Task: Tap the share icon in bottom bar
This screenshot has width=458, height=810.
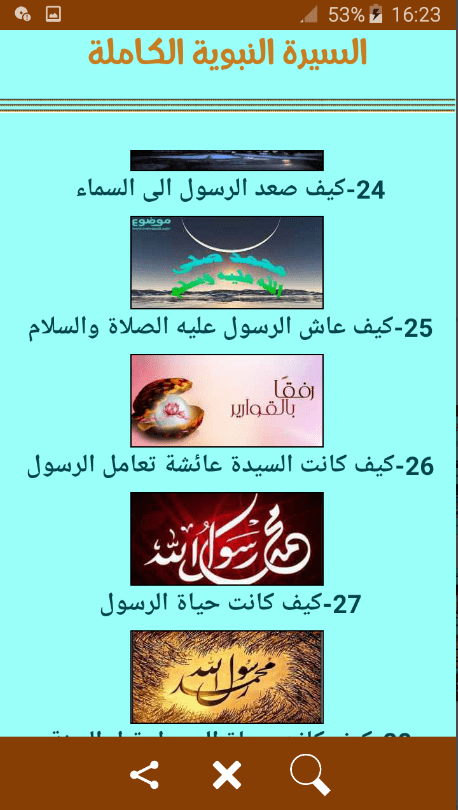Action: click(144, 775)
